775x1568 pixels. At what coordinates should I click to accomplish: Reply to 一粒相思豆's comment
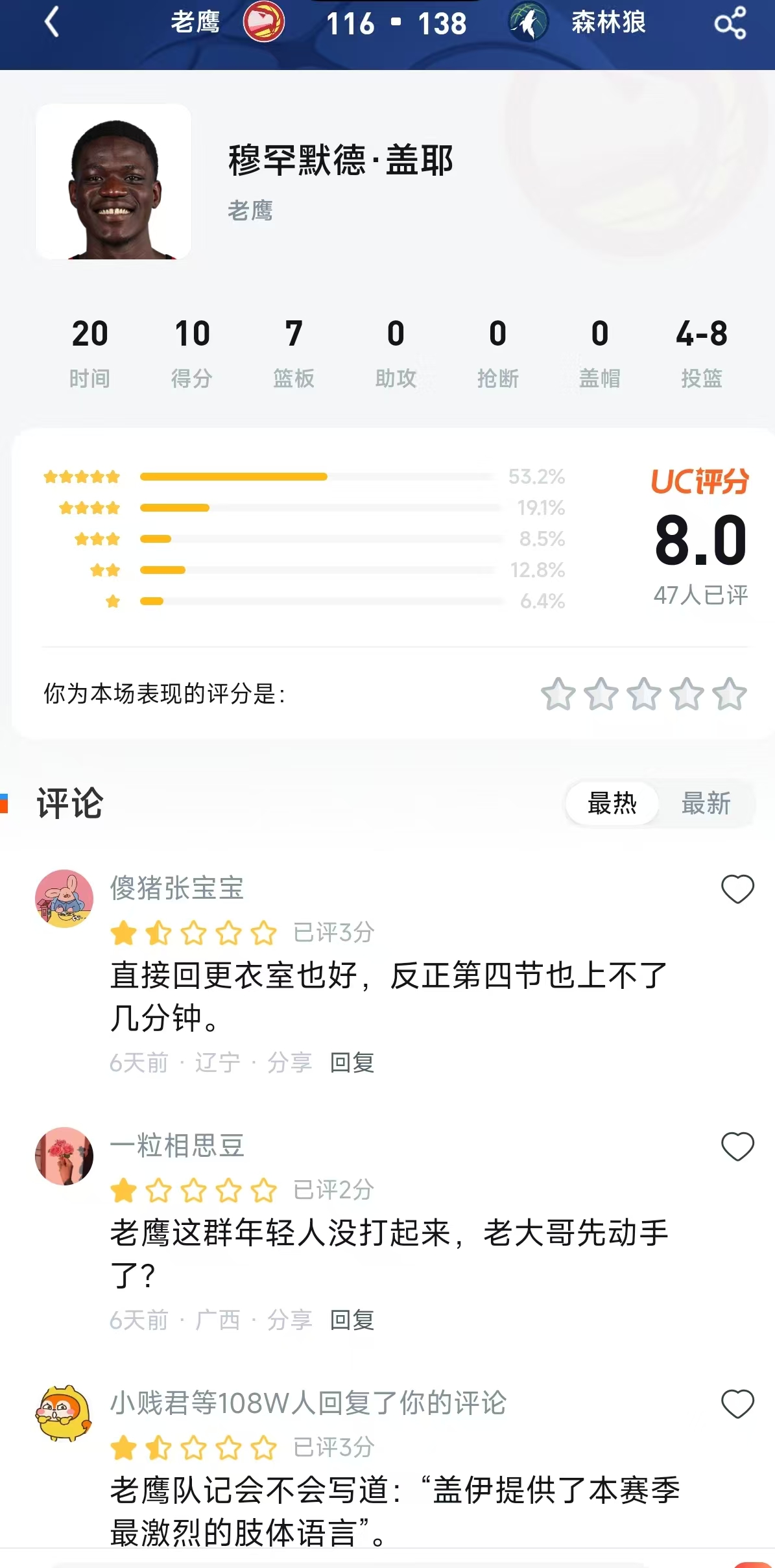tap(351, 1319)
